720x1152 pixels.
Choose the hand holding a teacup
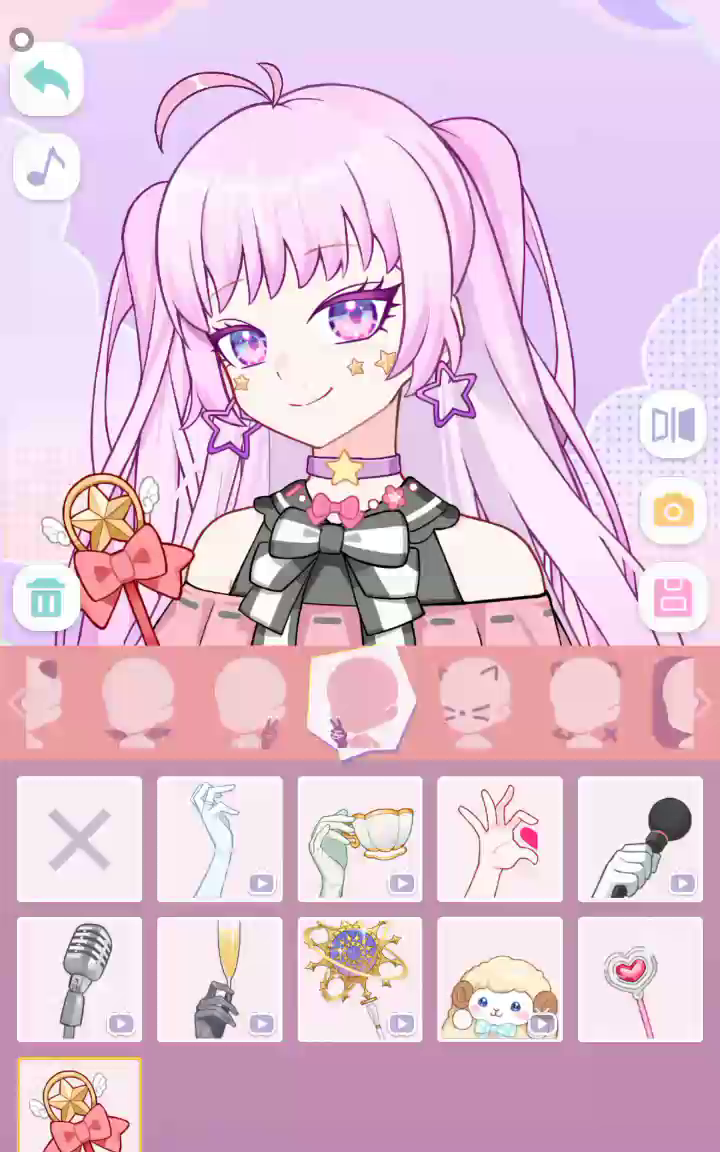(x=360, y=839)
